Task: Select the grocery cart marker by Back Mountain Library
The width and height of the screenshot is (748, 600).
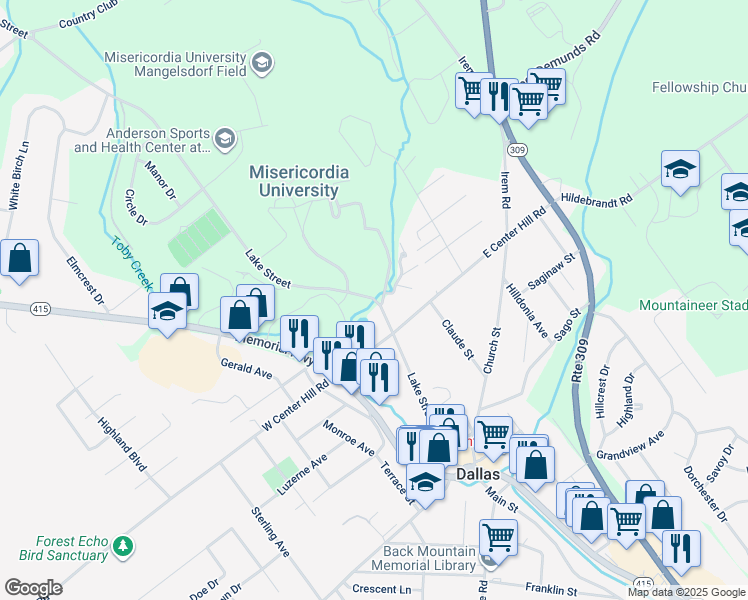Action: click(x=497, y=537)
